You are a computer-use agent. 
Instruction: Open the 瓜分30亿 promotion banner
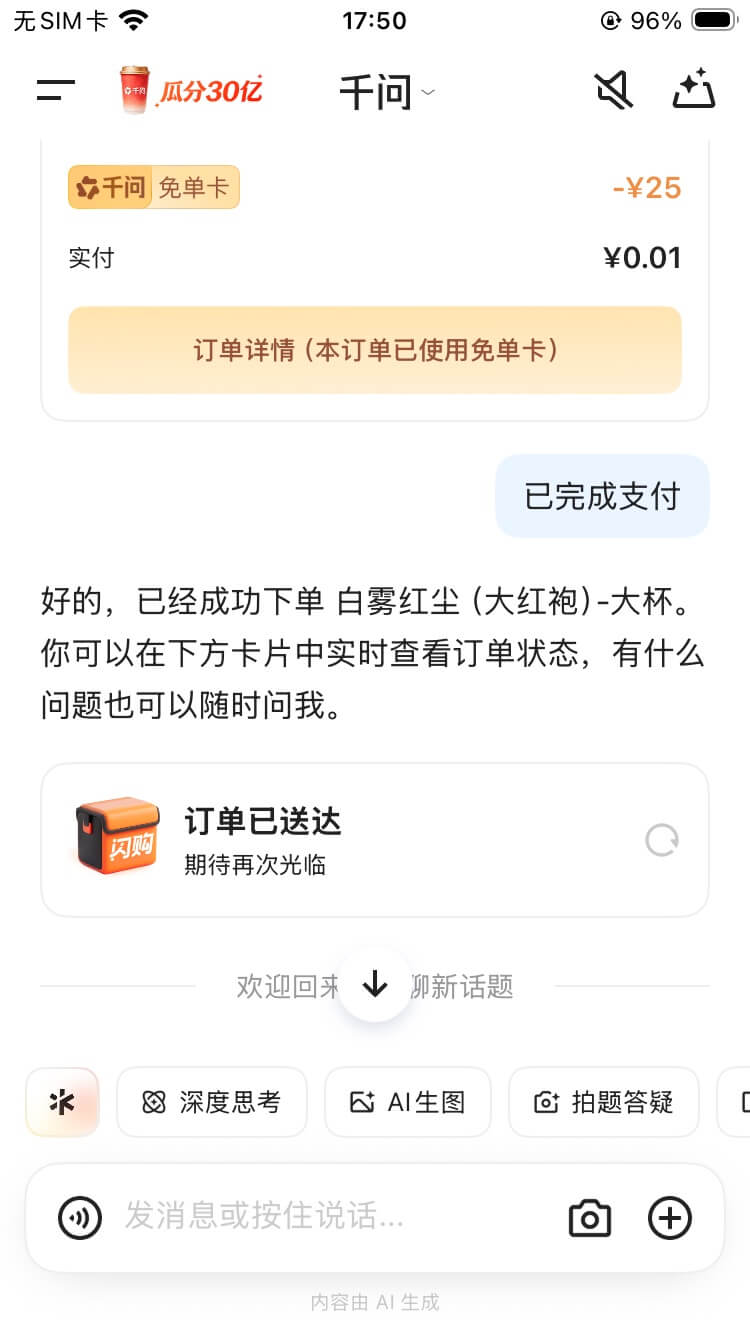tap(191, 91)
